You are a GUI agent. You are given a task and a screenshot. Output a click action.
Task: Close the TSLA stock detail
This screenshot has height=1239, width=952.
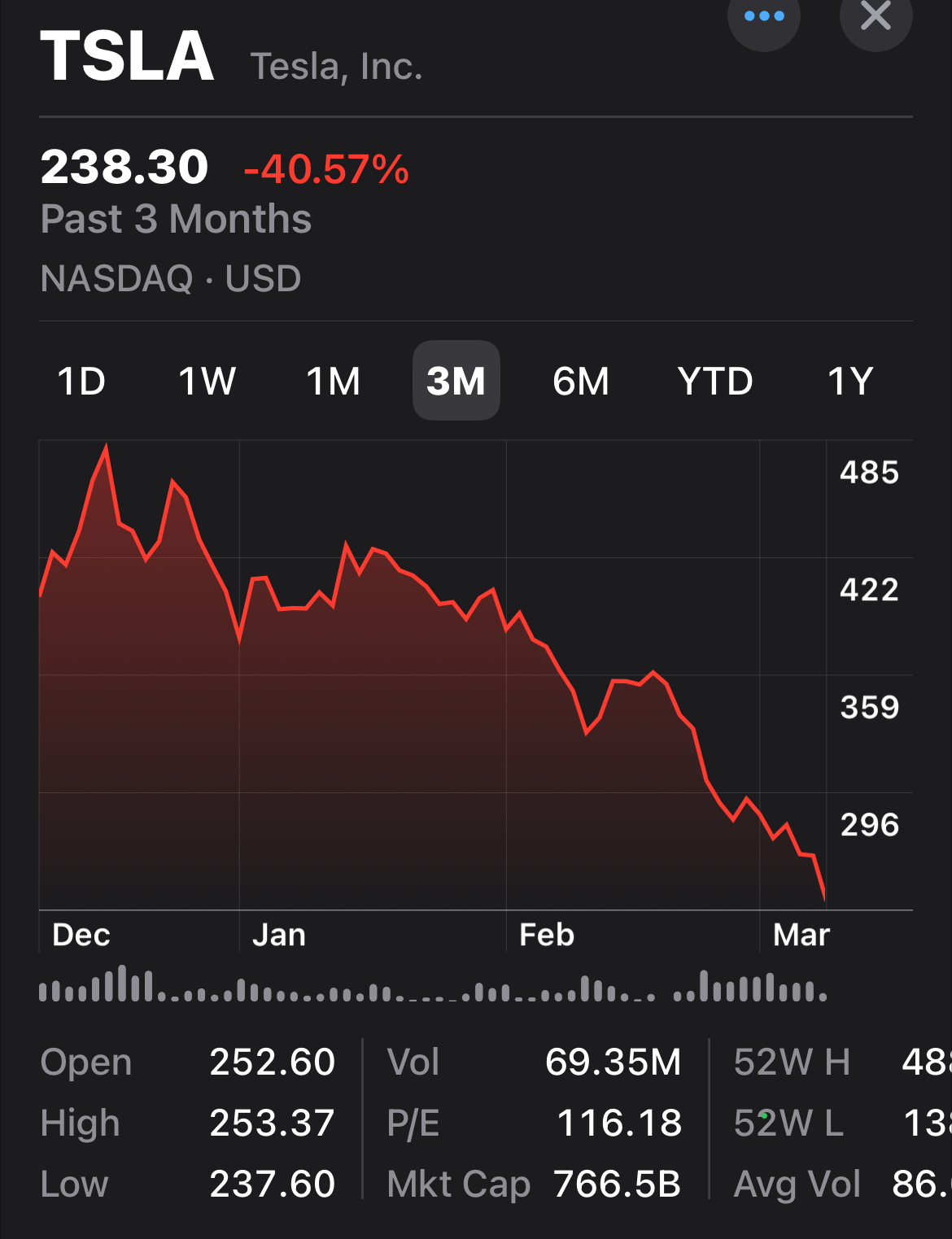(x=876, y=16)
